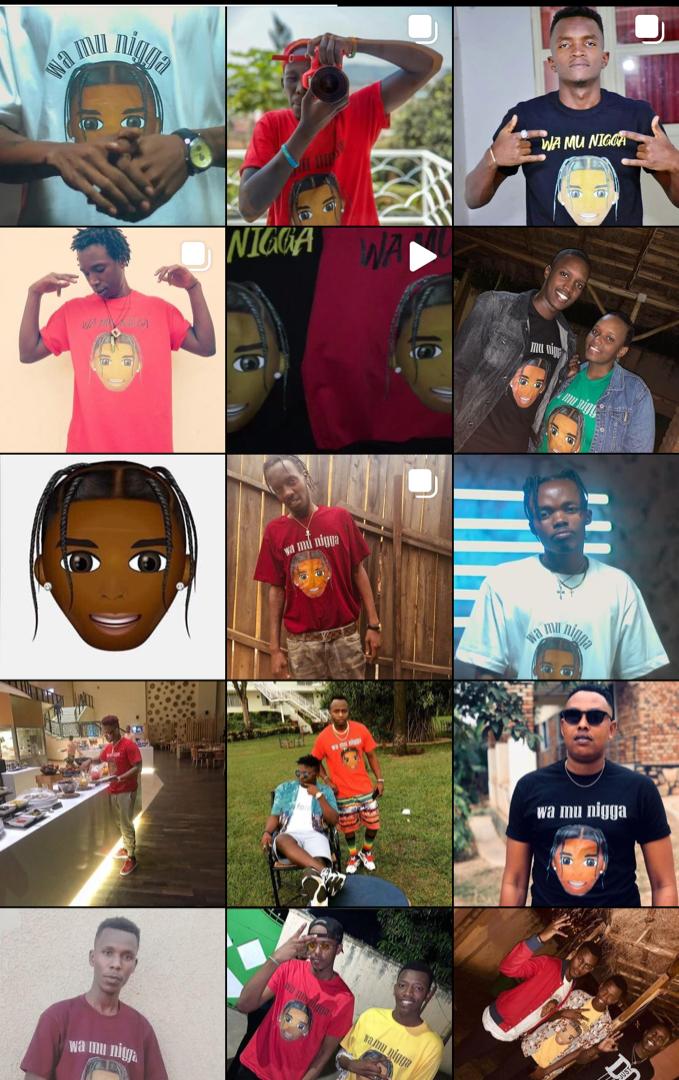Open the two men on the lawn post
Image resolution: width=679 pixels, height=1080 pixels.
tap(339, 794)
